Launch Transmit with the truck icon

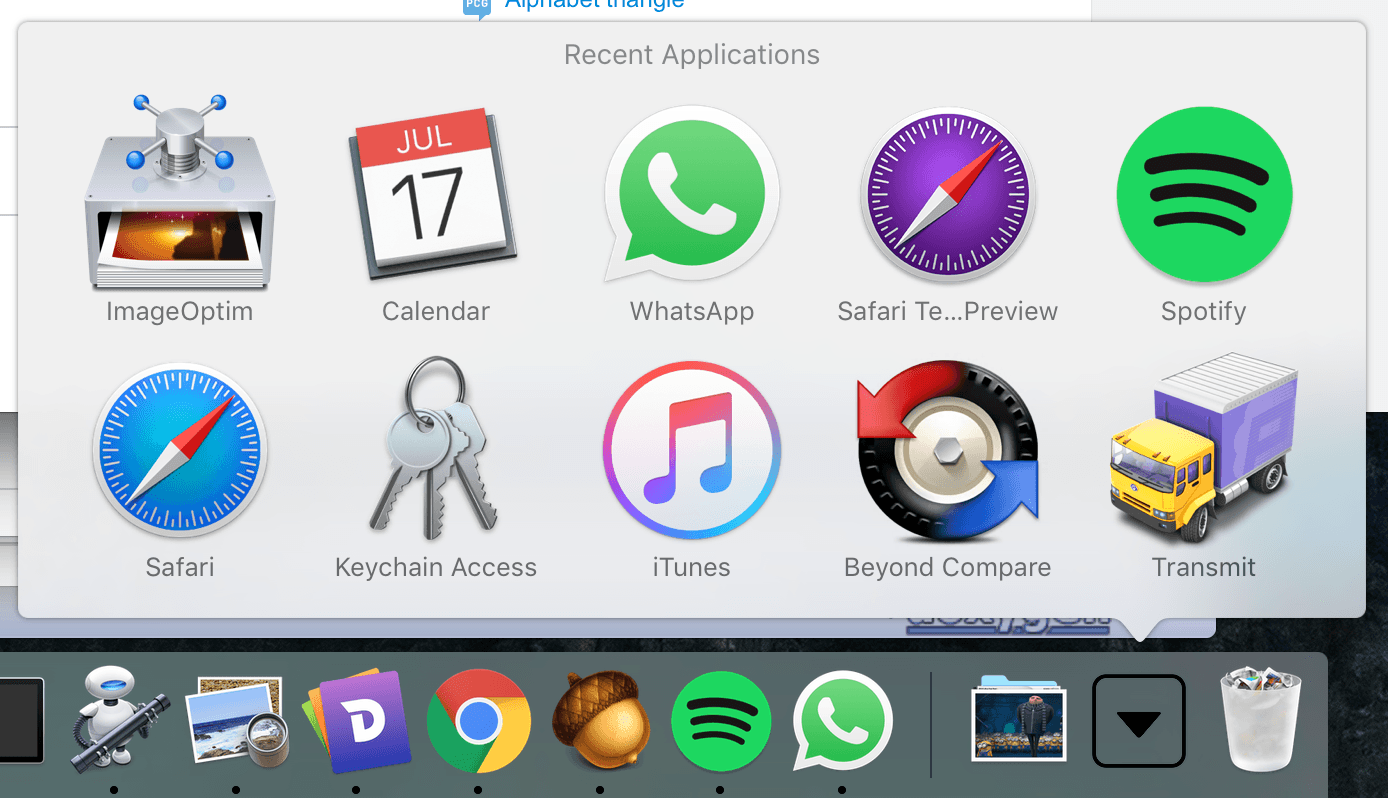tap(1204, 450)
